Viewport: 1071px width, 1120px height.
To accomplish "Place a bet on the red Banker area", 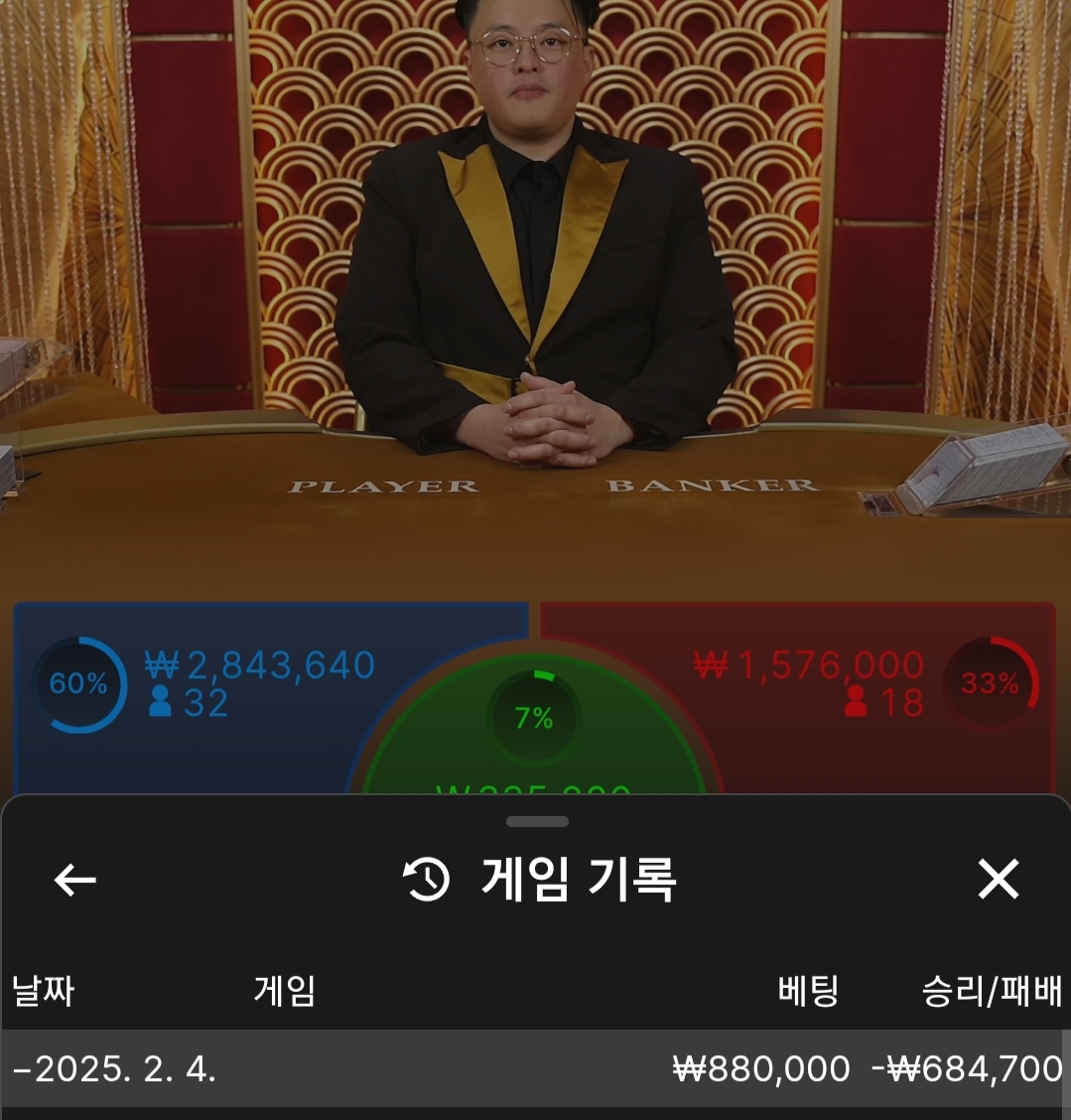I will 824,695.
